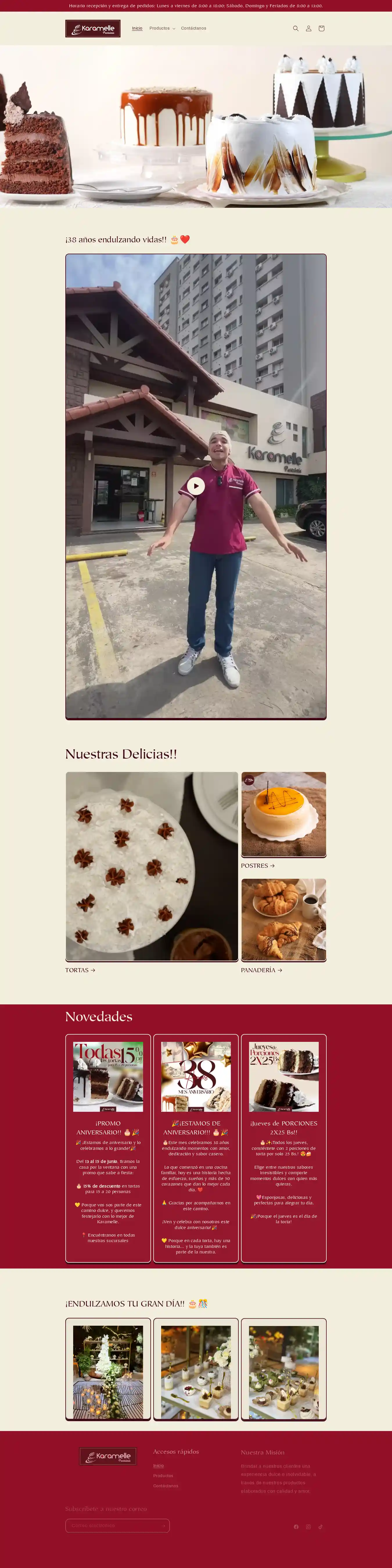Open Productos link in footer
Viewport: 392px width, 1568px height.
[x=163, y=1475]
